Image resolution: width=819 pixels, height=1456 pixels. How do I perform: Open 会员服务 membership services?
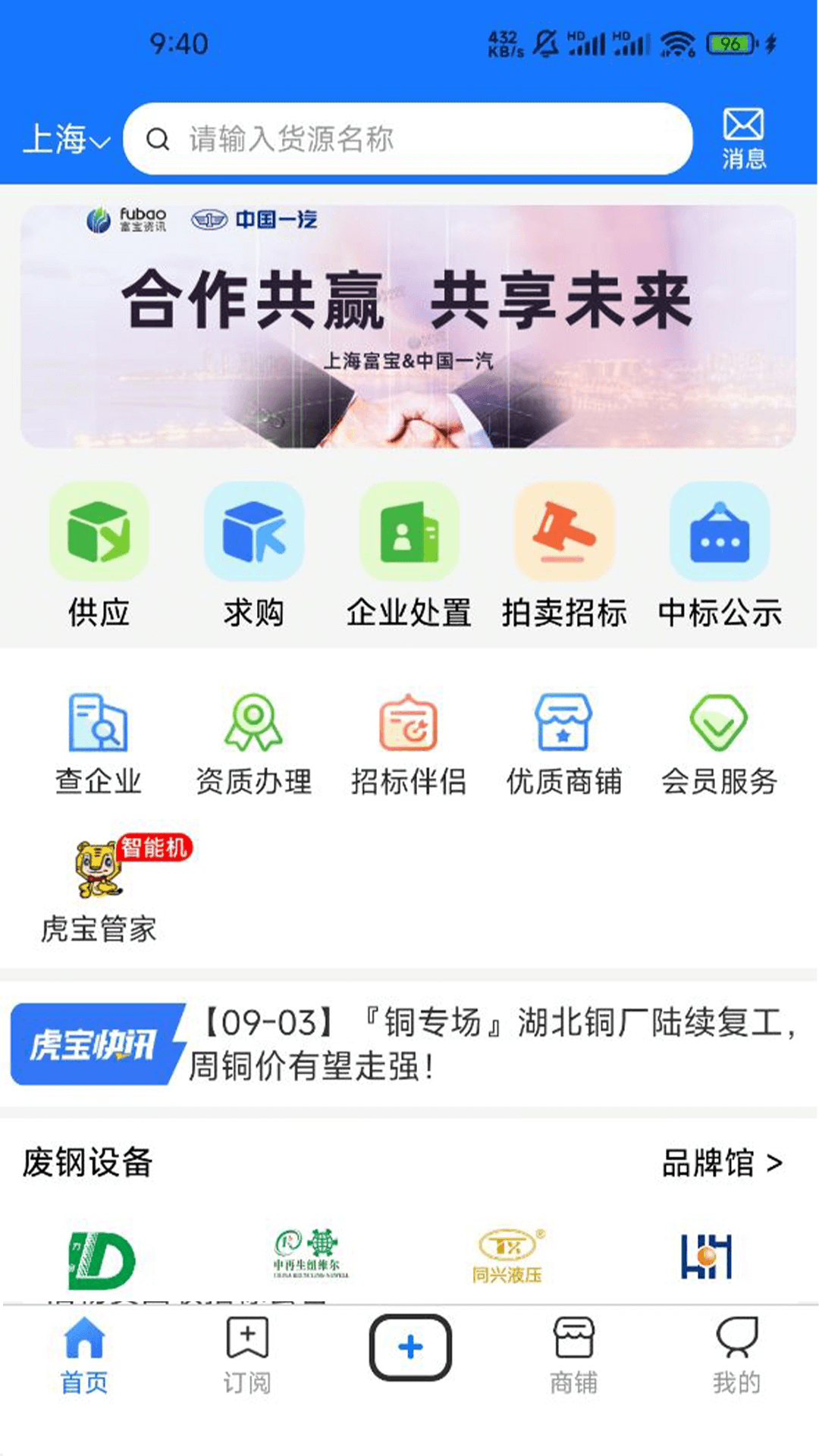720,743
